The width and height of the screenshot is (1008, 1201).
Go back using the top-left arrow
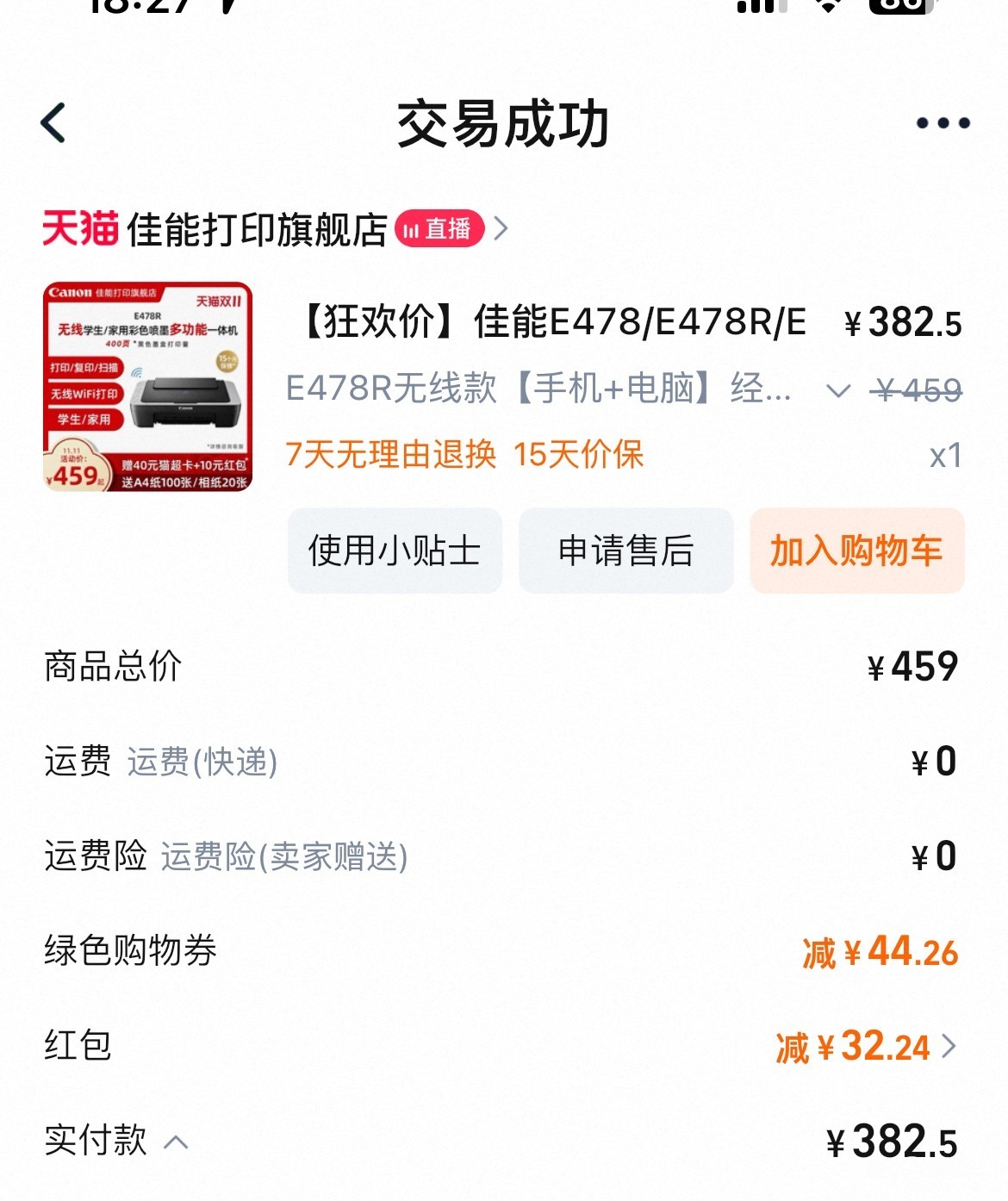pos(53,123)
